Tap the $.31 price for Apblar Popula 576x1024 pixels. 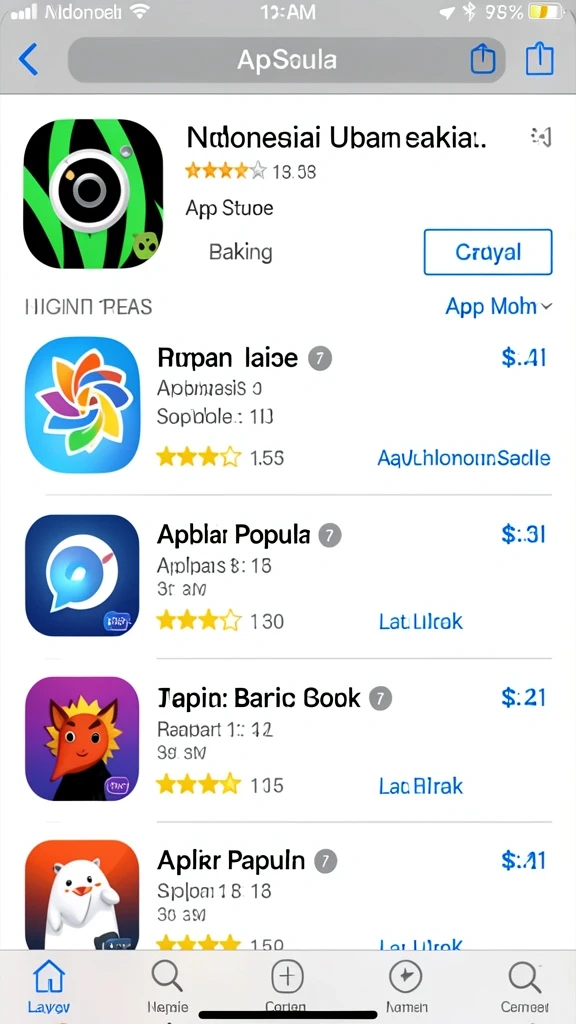tap(524, 534)
